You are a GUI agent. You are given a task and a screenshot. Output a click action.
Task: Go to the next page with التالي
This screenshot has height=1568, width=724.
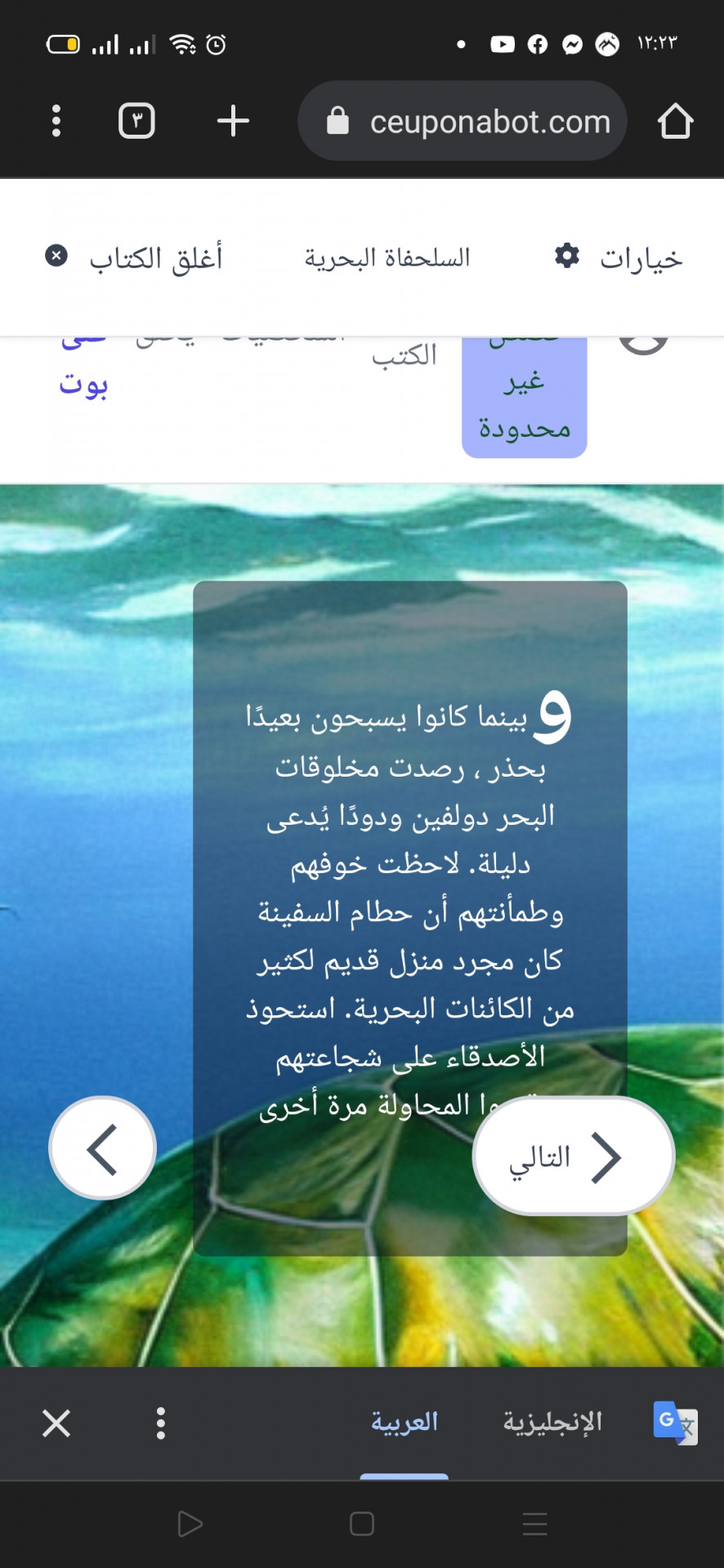[x=573, y=1156]
